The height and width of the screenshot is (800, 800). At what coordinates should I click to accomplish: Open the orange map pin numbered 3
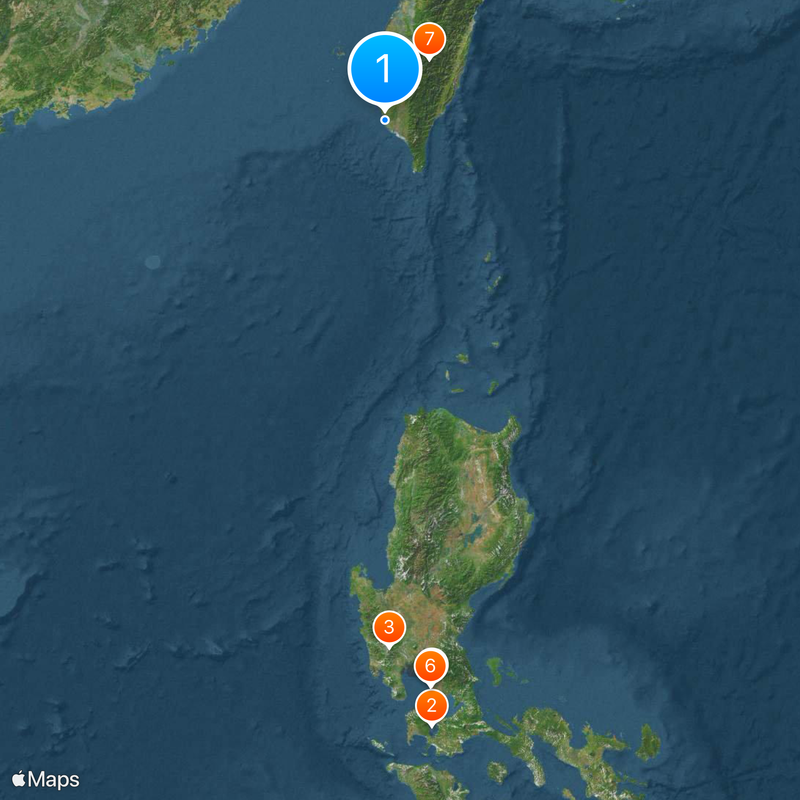(x=388, y=629)
